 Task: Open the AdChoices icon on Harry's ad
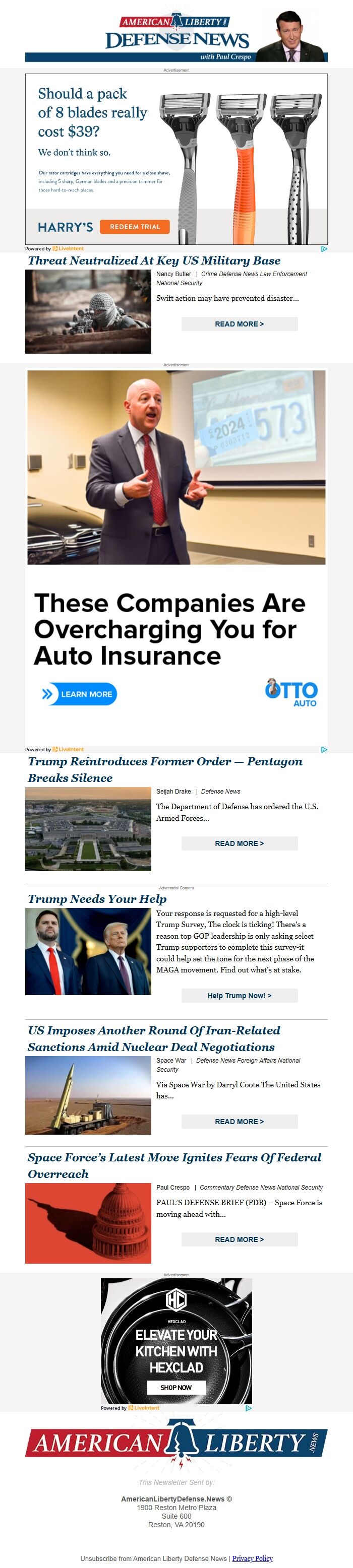tap(324, 248)
